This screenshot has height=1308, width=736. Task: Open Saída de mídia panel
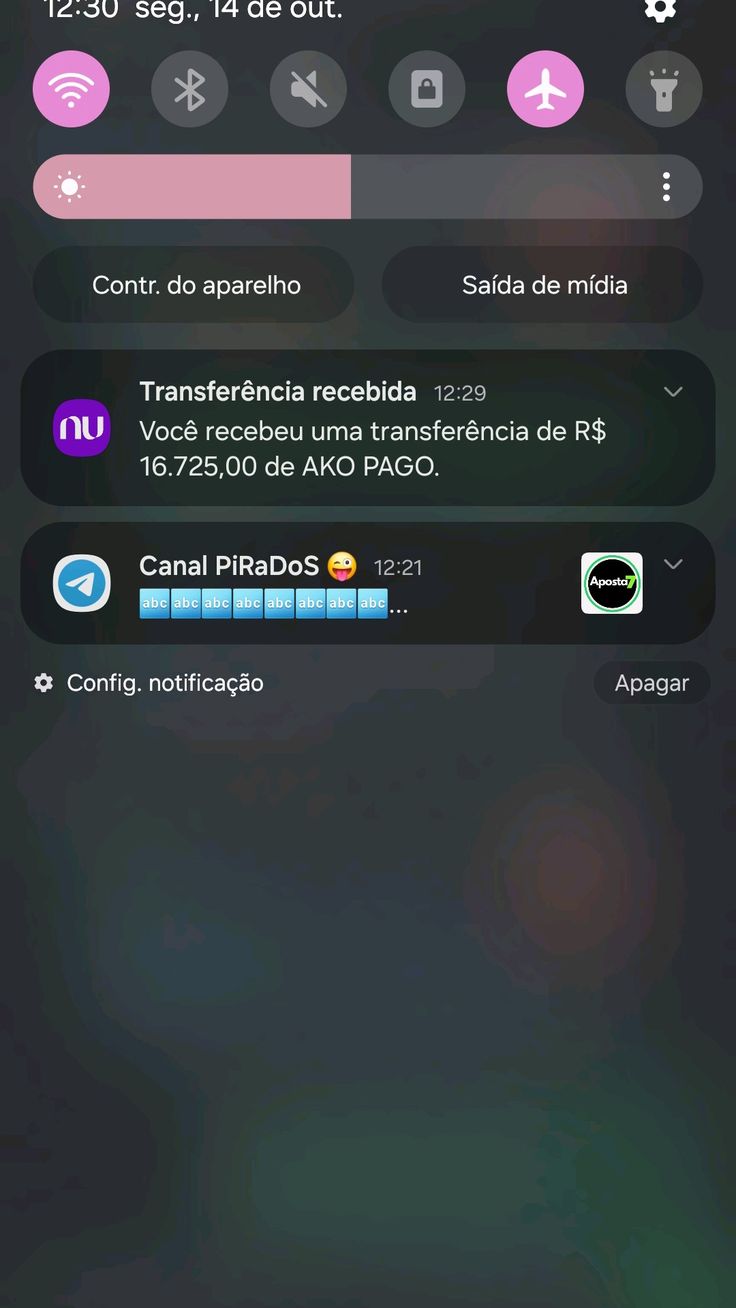click(x=544, y=284)
